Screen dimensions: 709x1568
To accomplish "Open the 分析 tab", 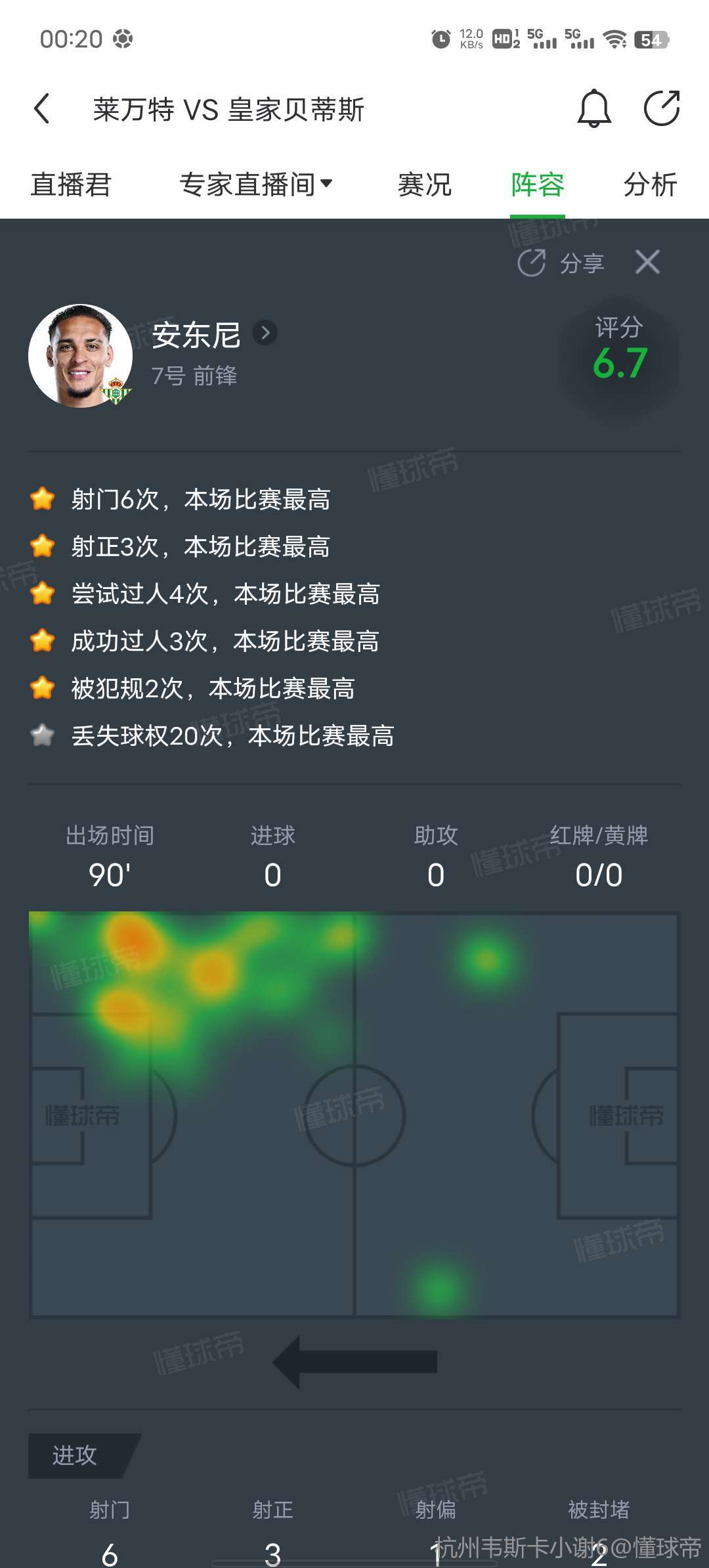I will [x=650, y=185].
